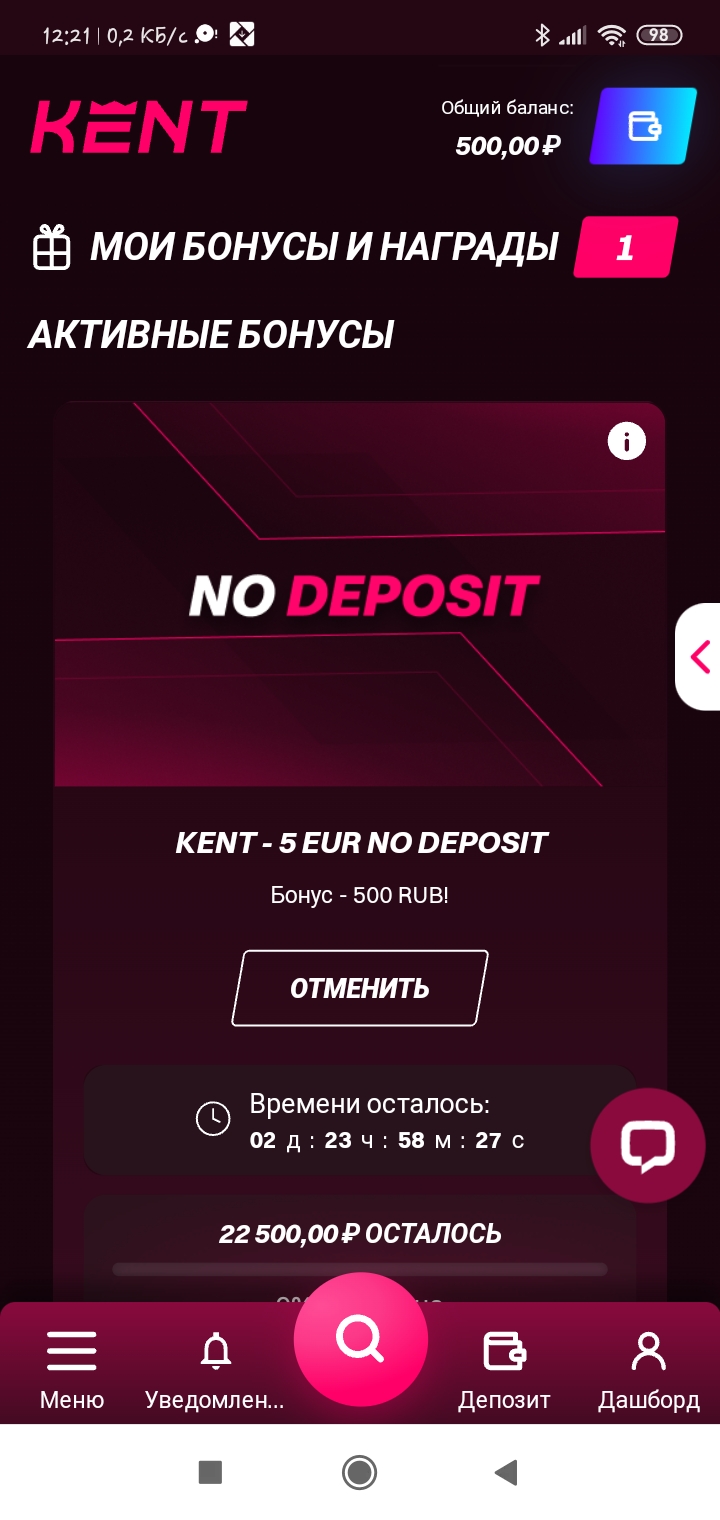
Task: Expand the side panel arrow
Action: tap(699, 657)
